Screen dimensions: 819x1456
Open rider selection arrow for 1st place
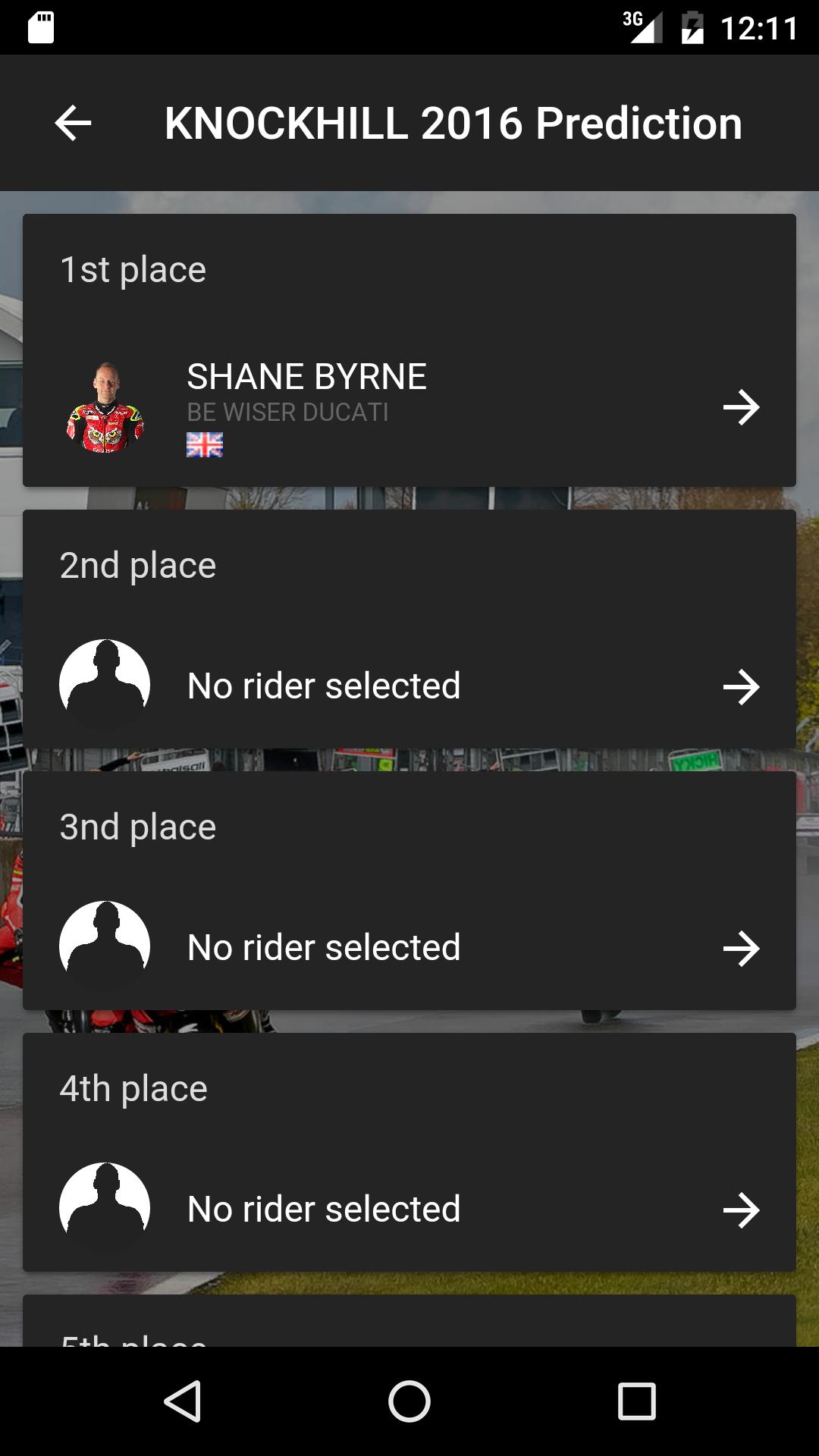743,407
